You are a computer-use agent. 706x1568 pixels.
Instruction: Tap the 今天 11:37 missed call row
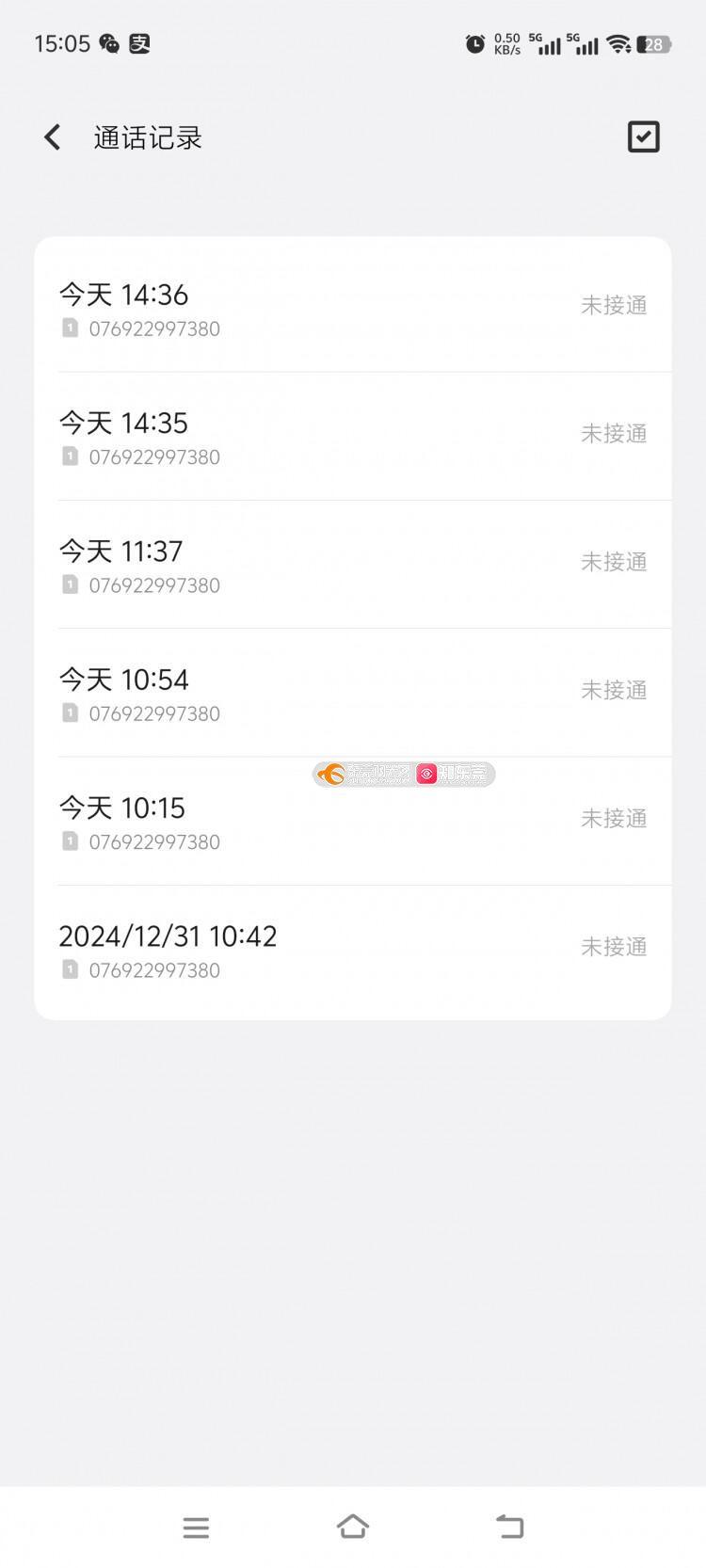pos(353,565)
